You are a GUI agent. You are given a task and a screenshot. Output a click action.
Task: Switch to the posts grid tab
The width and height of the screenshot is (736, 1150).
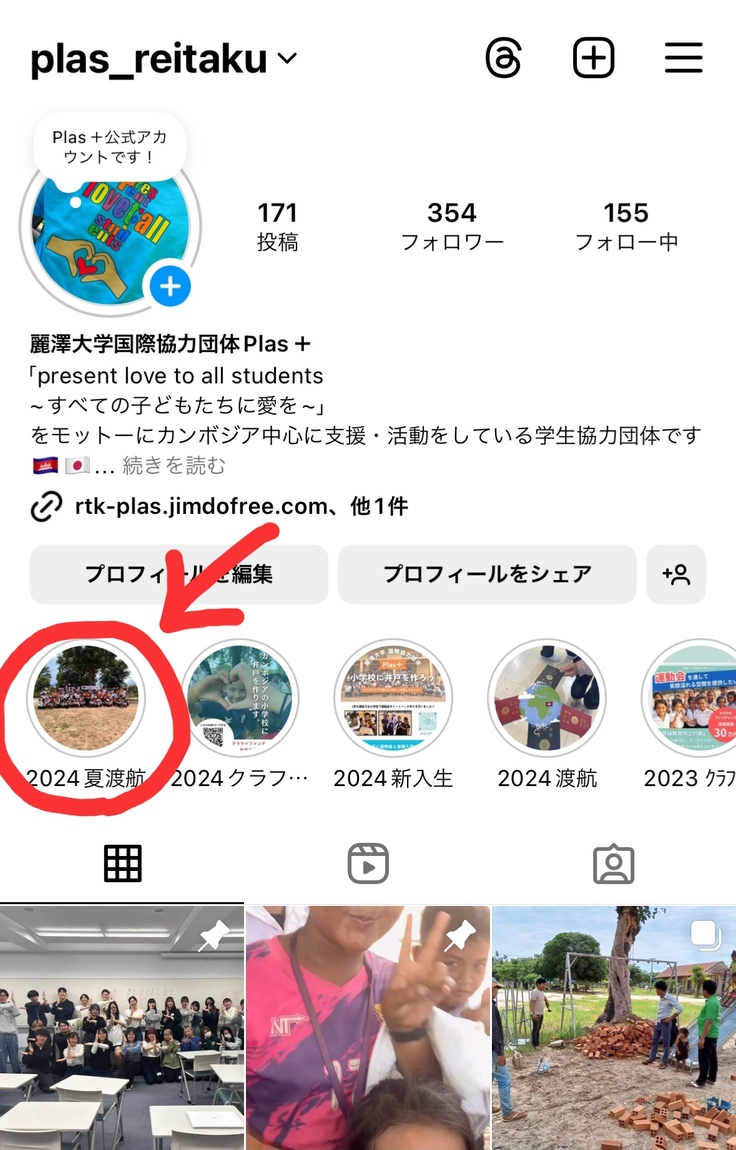coord(123,863)
